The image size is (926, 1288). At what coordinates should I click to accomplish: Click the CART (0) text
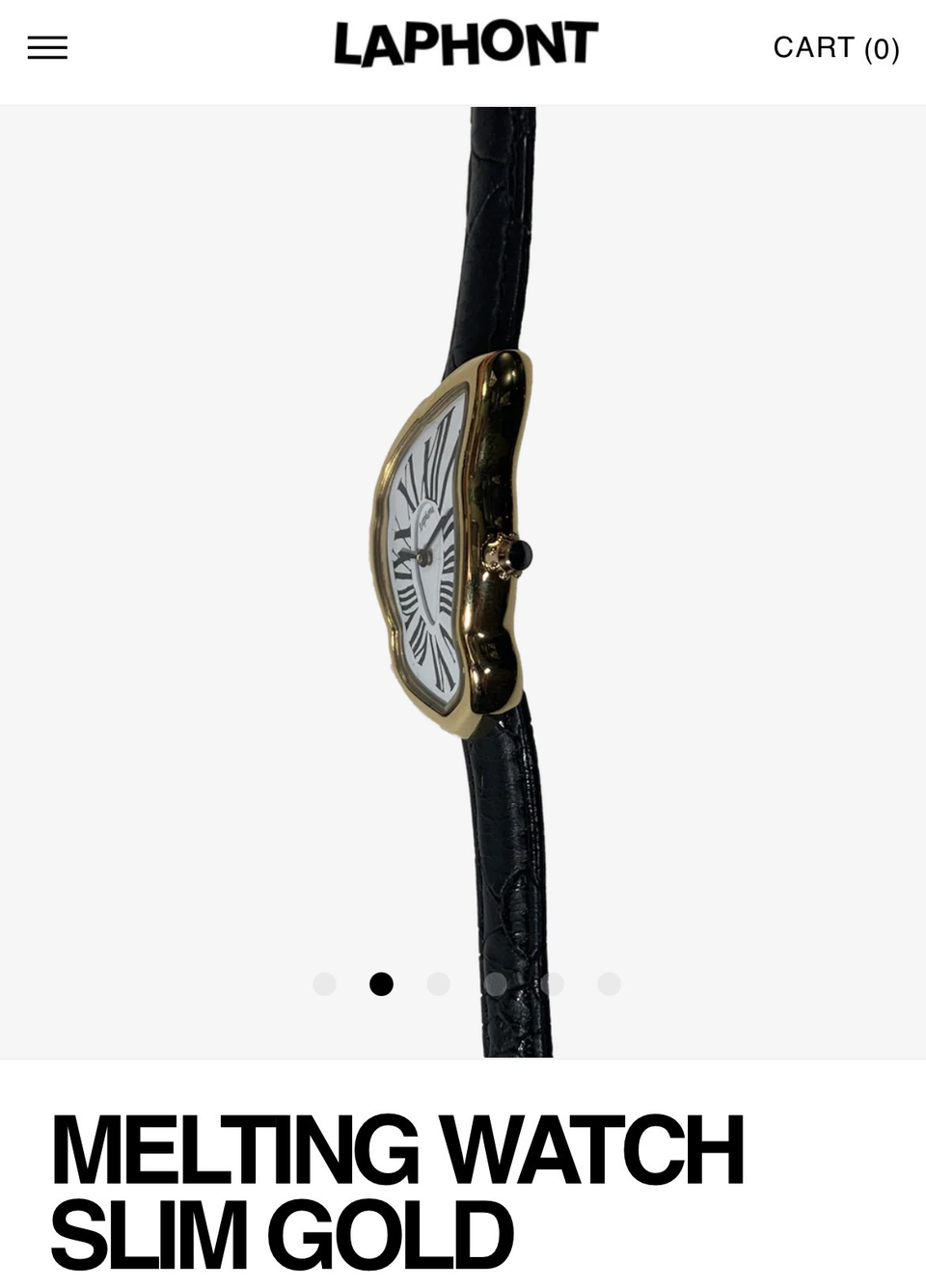pos(835,47)
